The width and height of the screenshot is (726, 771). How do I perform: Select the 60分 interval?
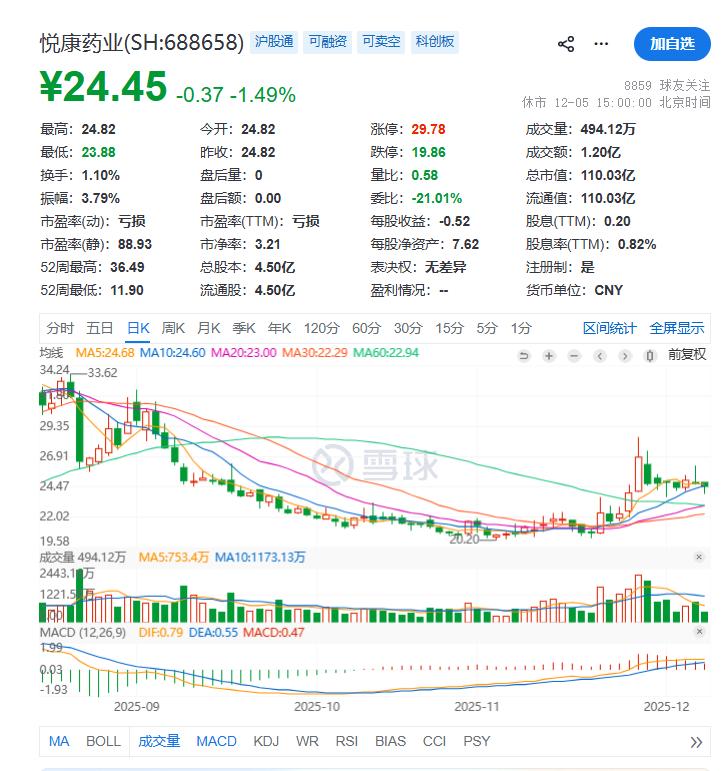point(366,328)
